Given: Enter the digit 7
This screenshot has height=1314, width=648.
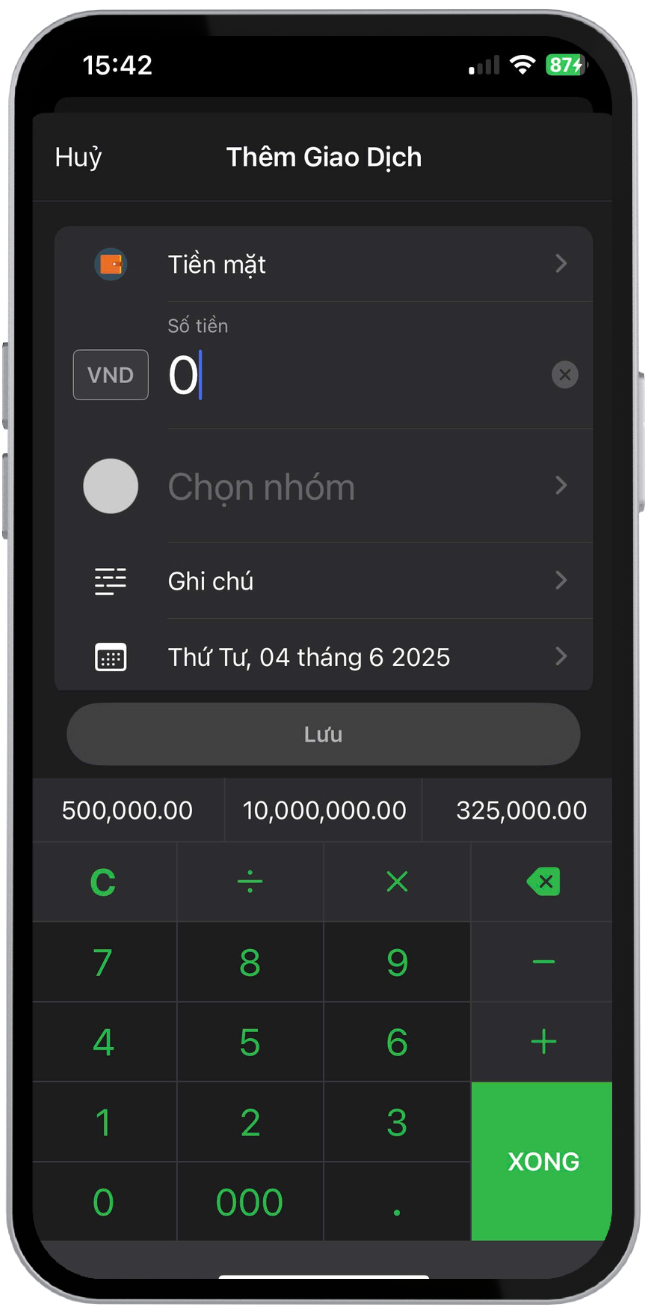Looking at the screenshot, I should 103,962.
